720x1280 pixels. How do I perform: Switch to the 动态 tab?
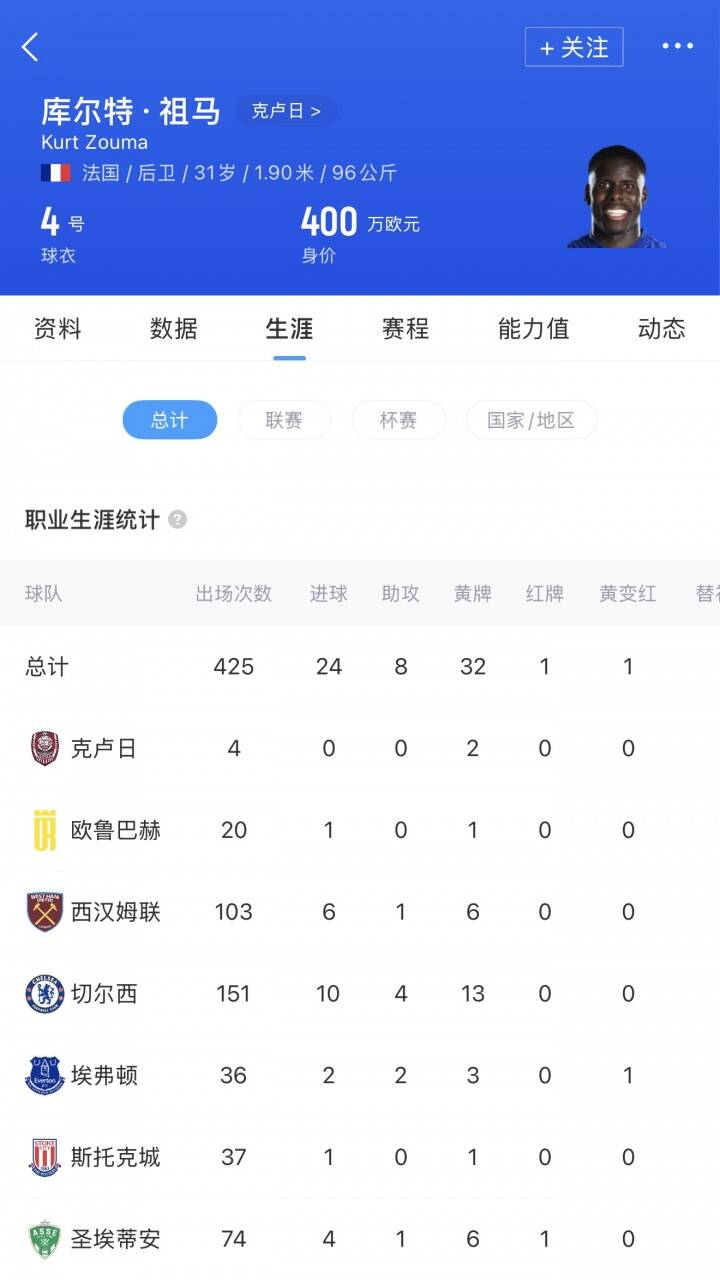[661, 329]
